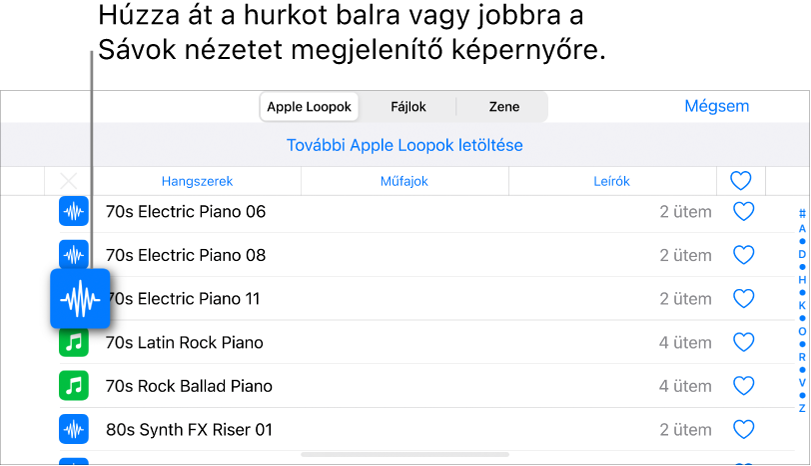Tap Mégsem to cancel
Screen dimensions: 811x466
pyautogui.click(x=716, y=106)
